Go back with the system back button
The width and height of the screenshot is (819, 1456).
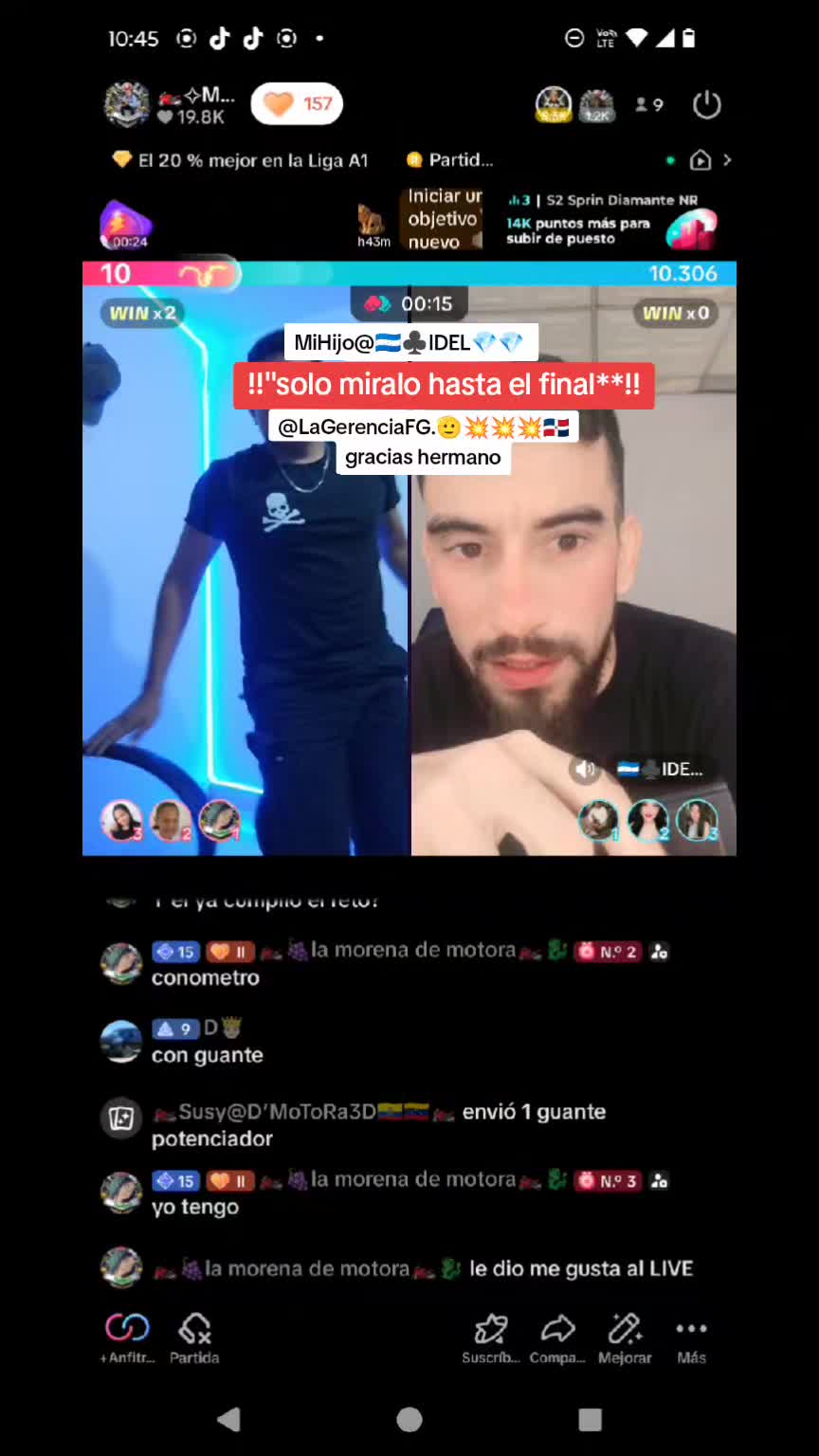(x=228, y=1419)
